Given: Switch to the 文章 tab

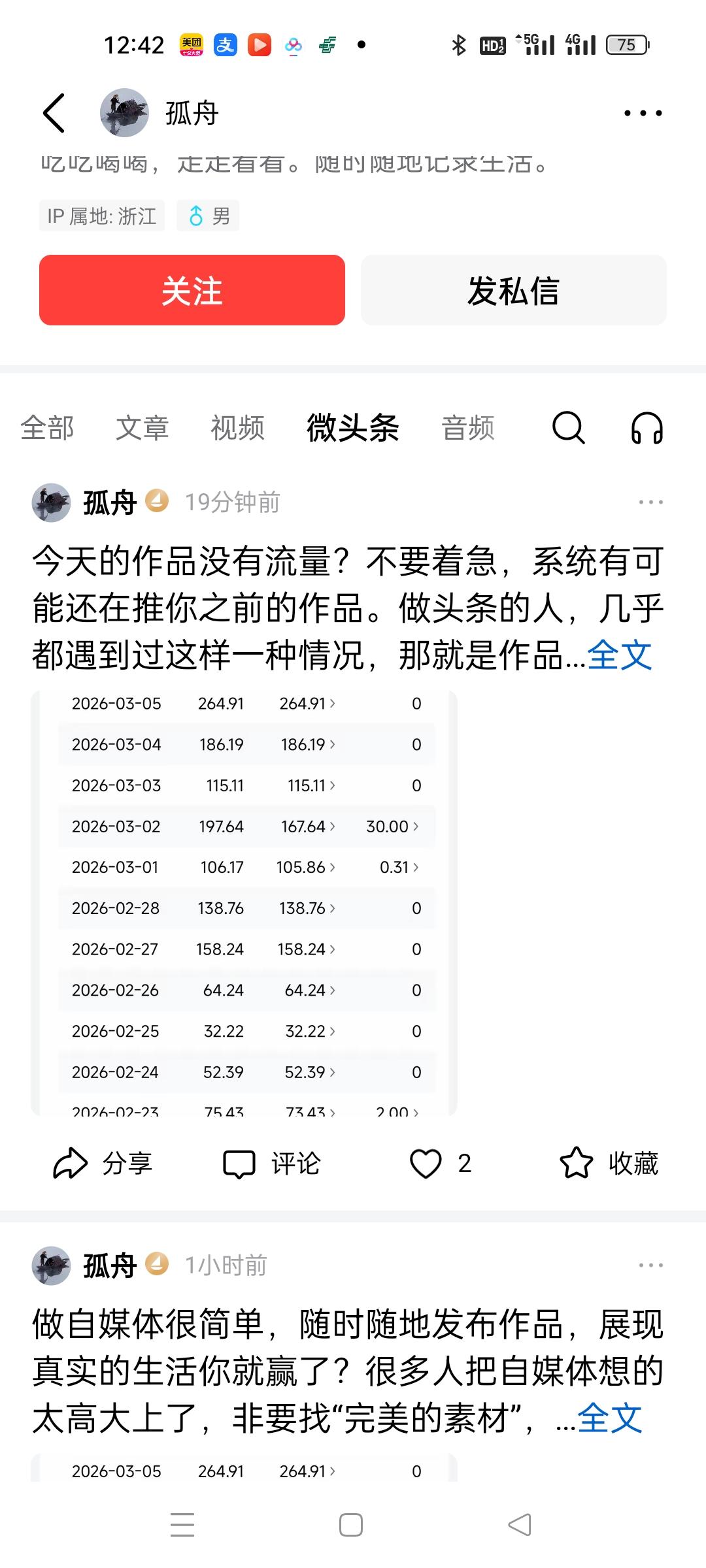Looking at the screenshot, I should tap(142, 427).
